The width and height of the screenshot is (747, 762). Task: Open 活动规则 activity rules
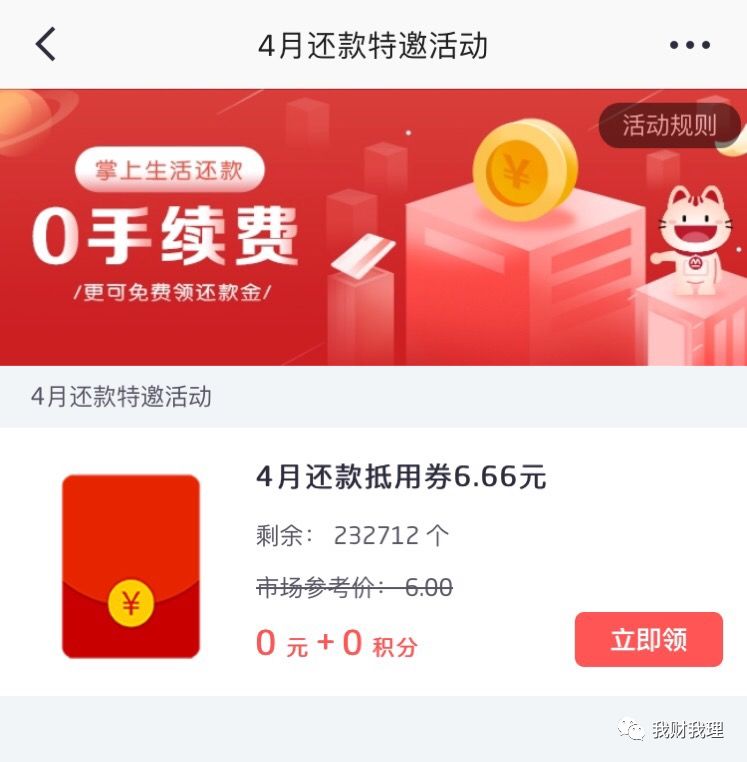[669, 126]
